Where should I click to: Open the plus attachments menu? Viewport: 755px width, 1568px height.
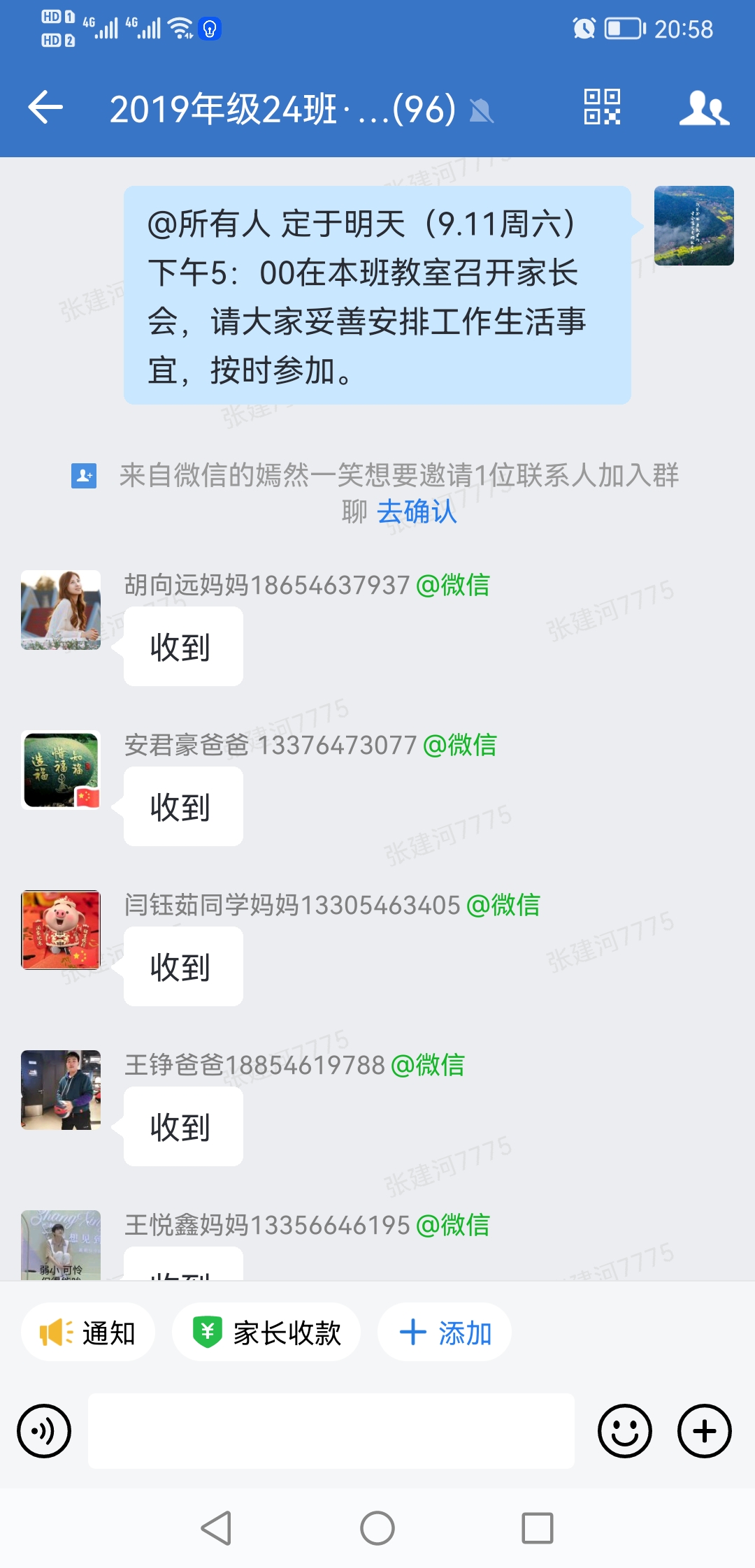(705, 1431)
